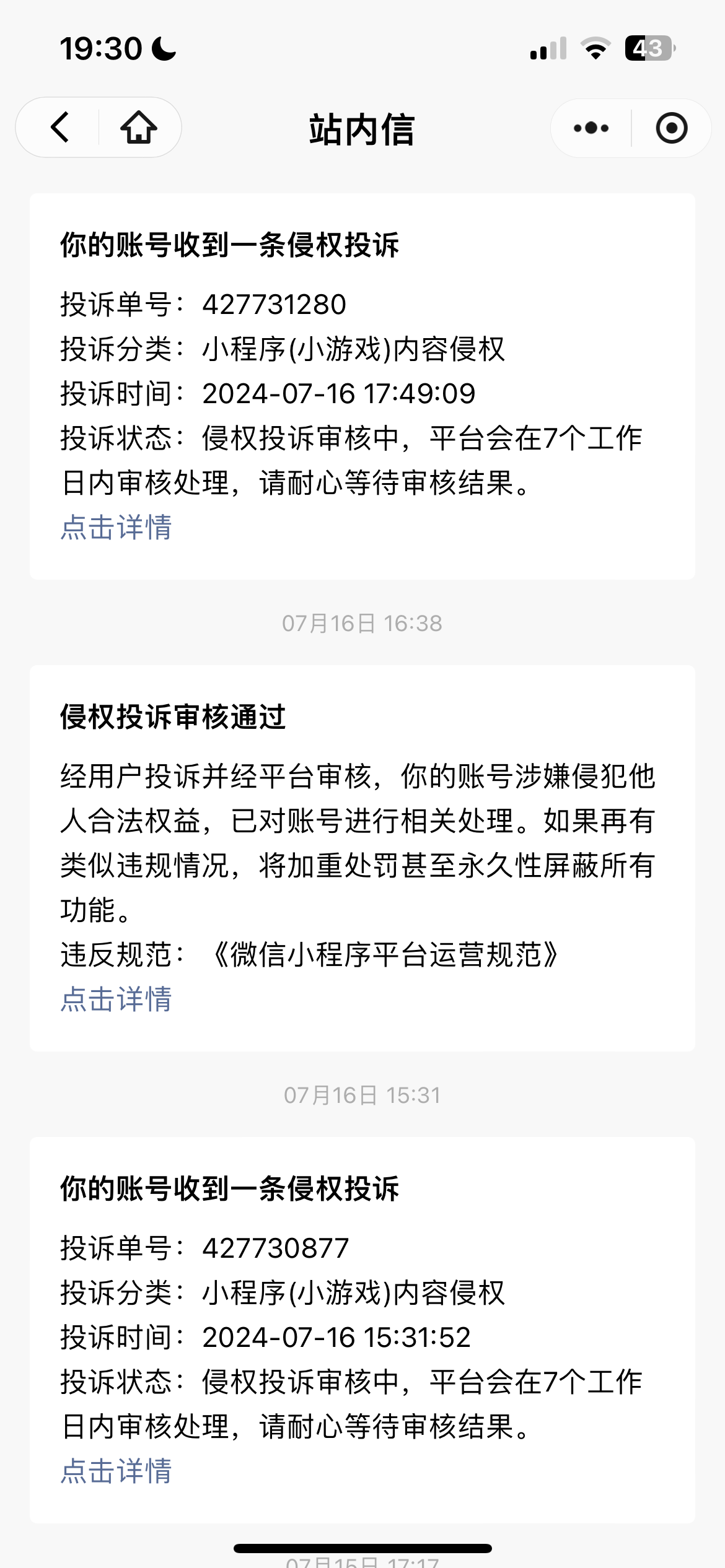Return to the mini program home
This screenshot has height=1568, width=725.
click(139, 128)
